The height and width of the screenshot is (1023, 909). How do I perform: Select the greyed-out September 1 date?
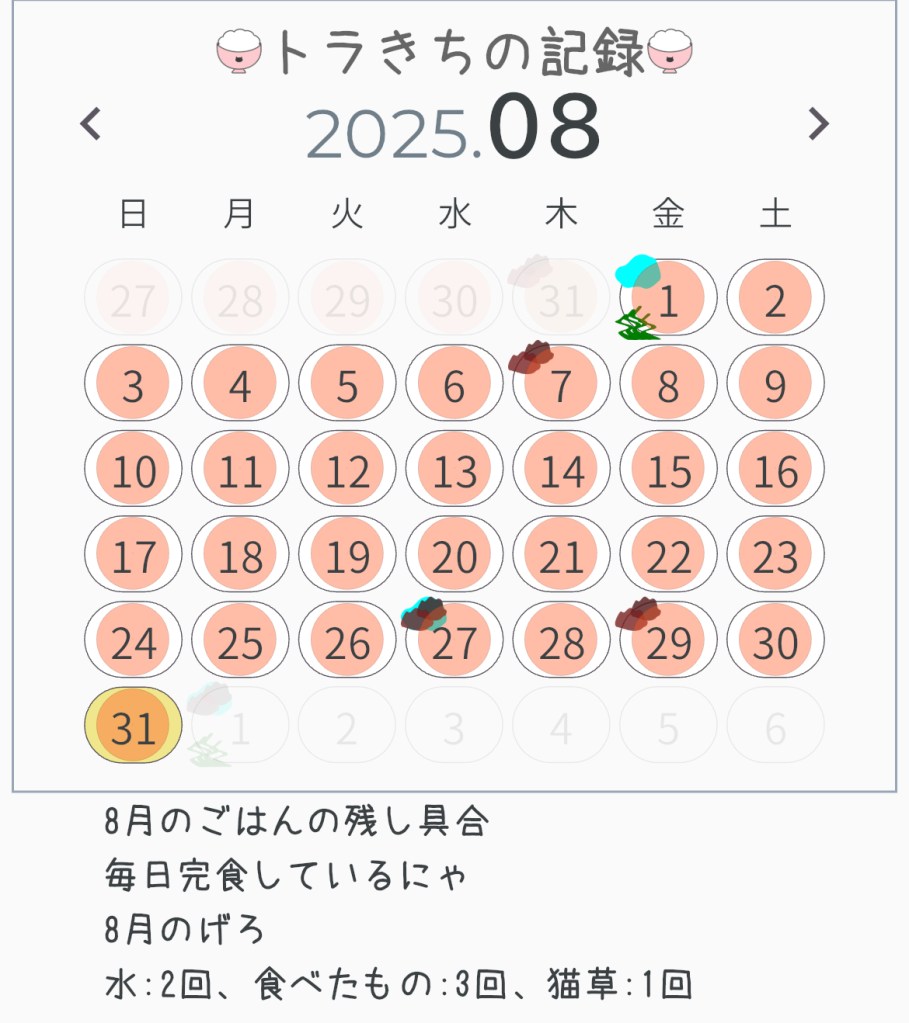coord(240,727)
